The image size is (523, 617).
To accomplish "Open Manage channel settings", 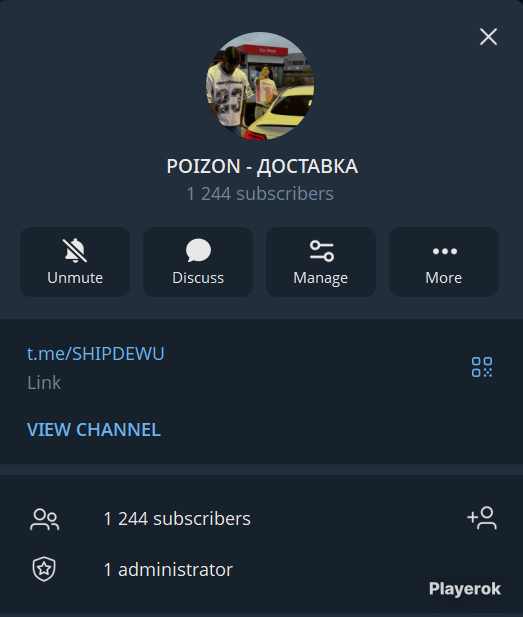I will pos(321,262).
